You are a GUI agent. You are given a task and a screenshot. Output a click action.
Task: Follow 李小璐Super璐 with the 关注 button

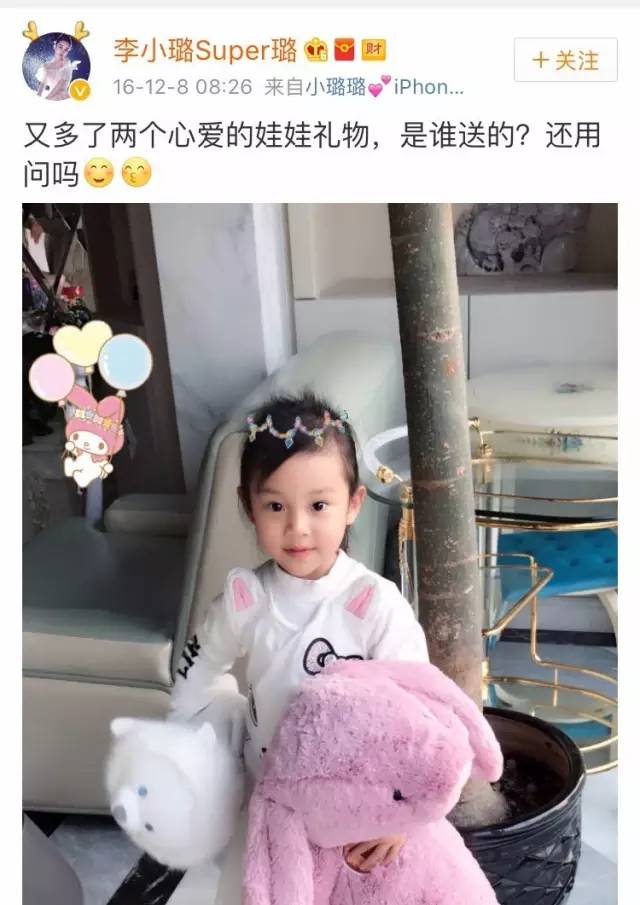click(x=564, y=60)
